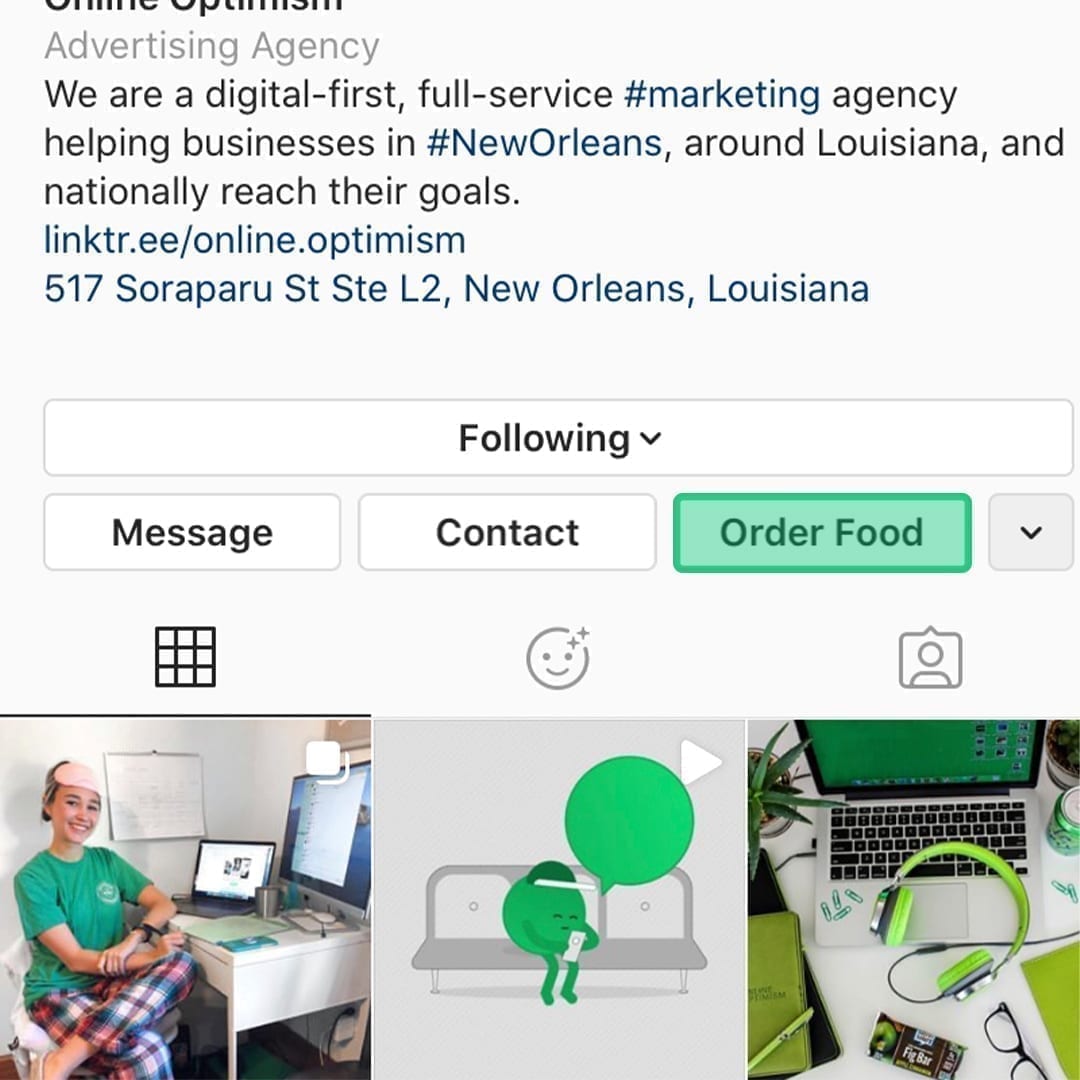Image resolution: width=1080 pixels, height=1080 pixels.
Task: Open the linktr.ee/online.optimism link
Action: click(255, 240)
